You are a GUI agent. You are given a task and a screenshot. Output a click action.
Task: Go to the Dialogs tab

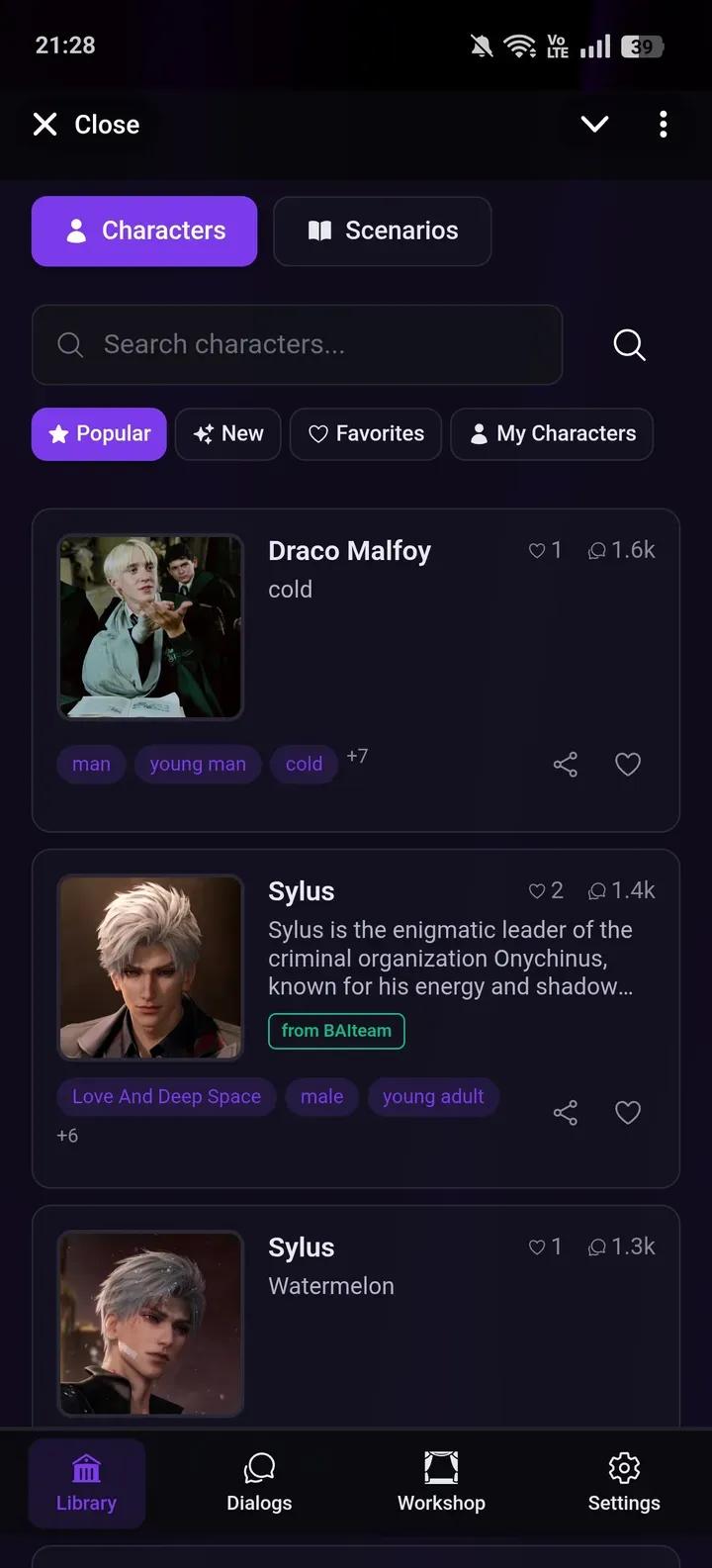tap(259, 1483)
